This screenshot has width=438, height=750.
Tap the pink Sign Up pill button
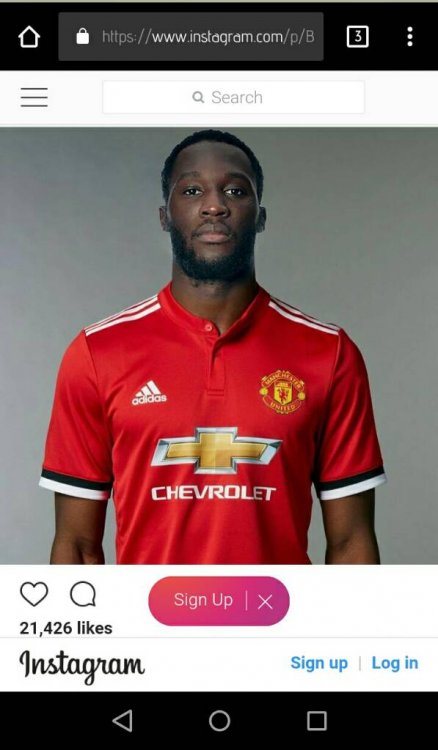click(x=203, y=600)
